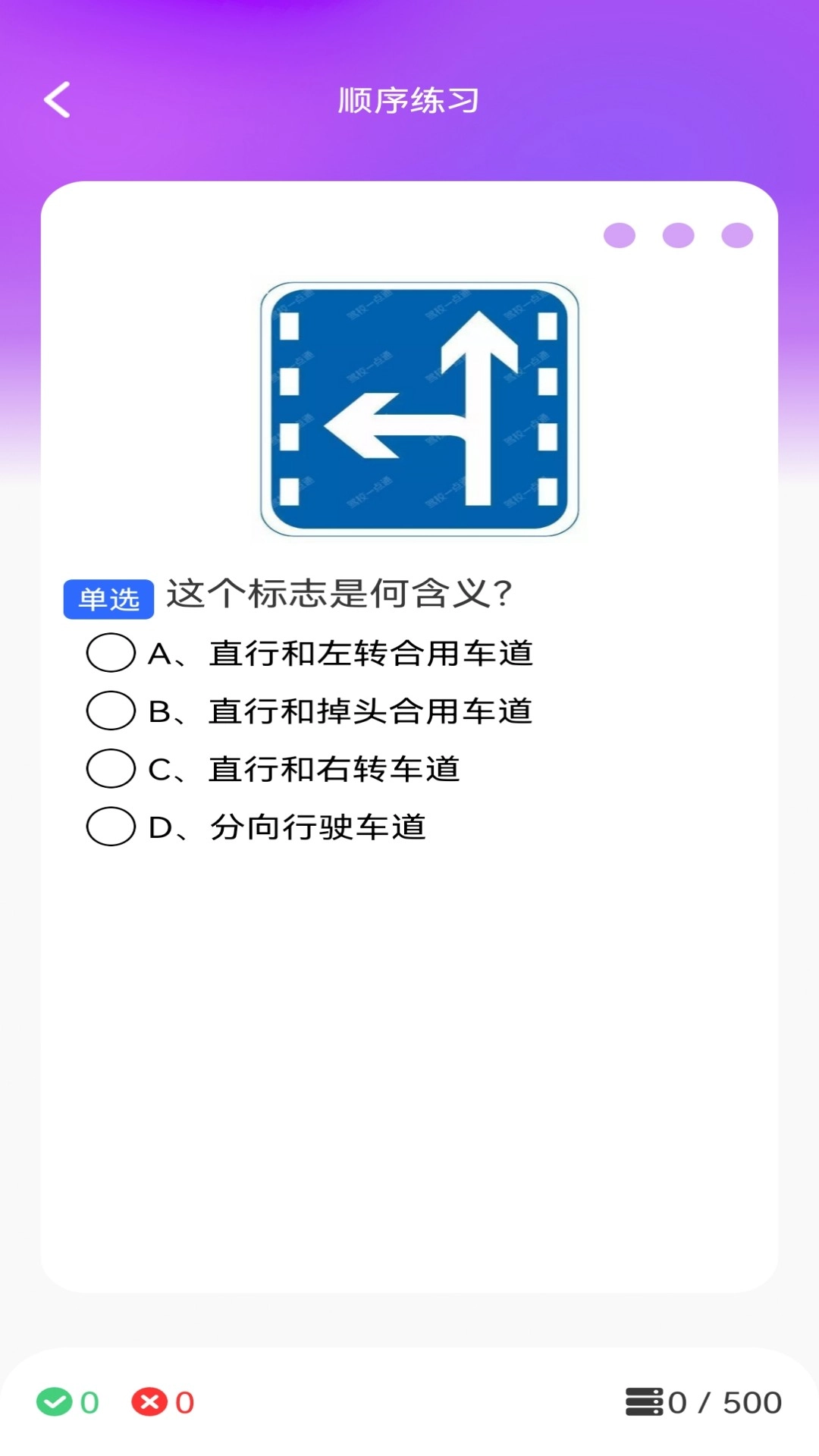Click the option D text label
Viewport: 819px width, 1456px height.
click(x=318, y=827)
